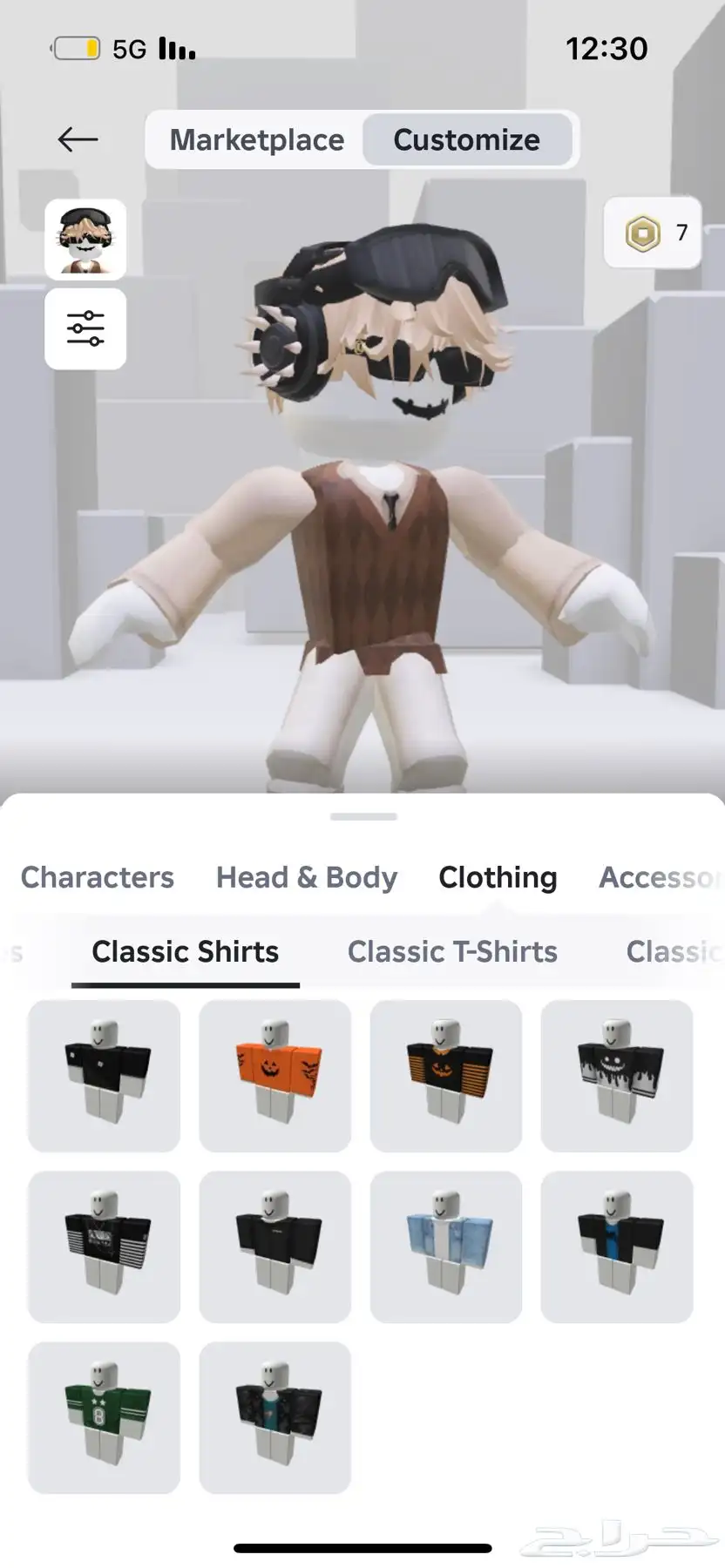Open the Characters category

pyautogui.click(x=97, y=877)
